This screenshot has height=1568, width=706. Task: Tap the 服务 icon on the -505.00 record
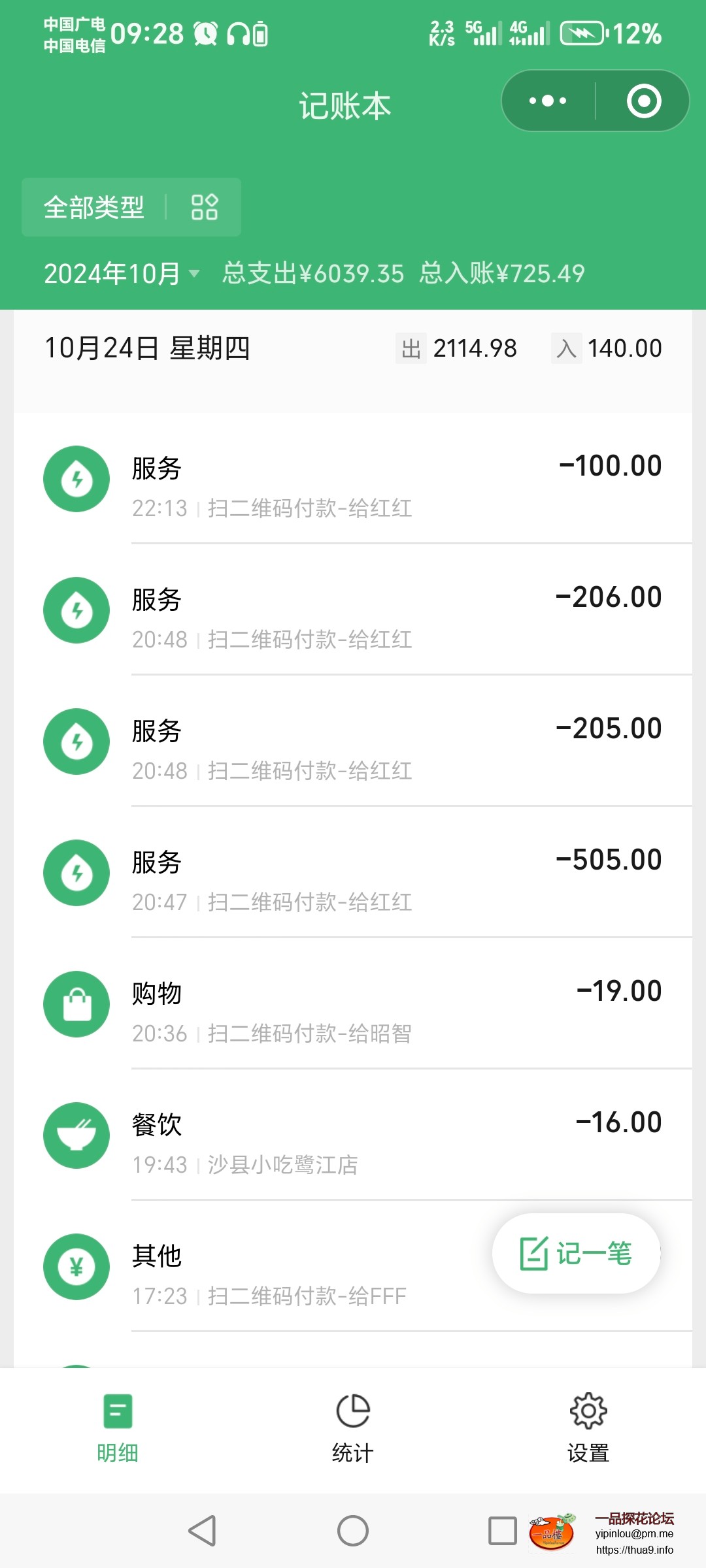tap(76, 873)
